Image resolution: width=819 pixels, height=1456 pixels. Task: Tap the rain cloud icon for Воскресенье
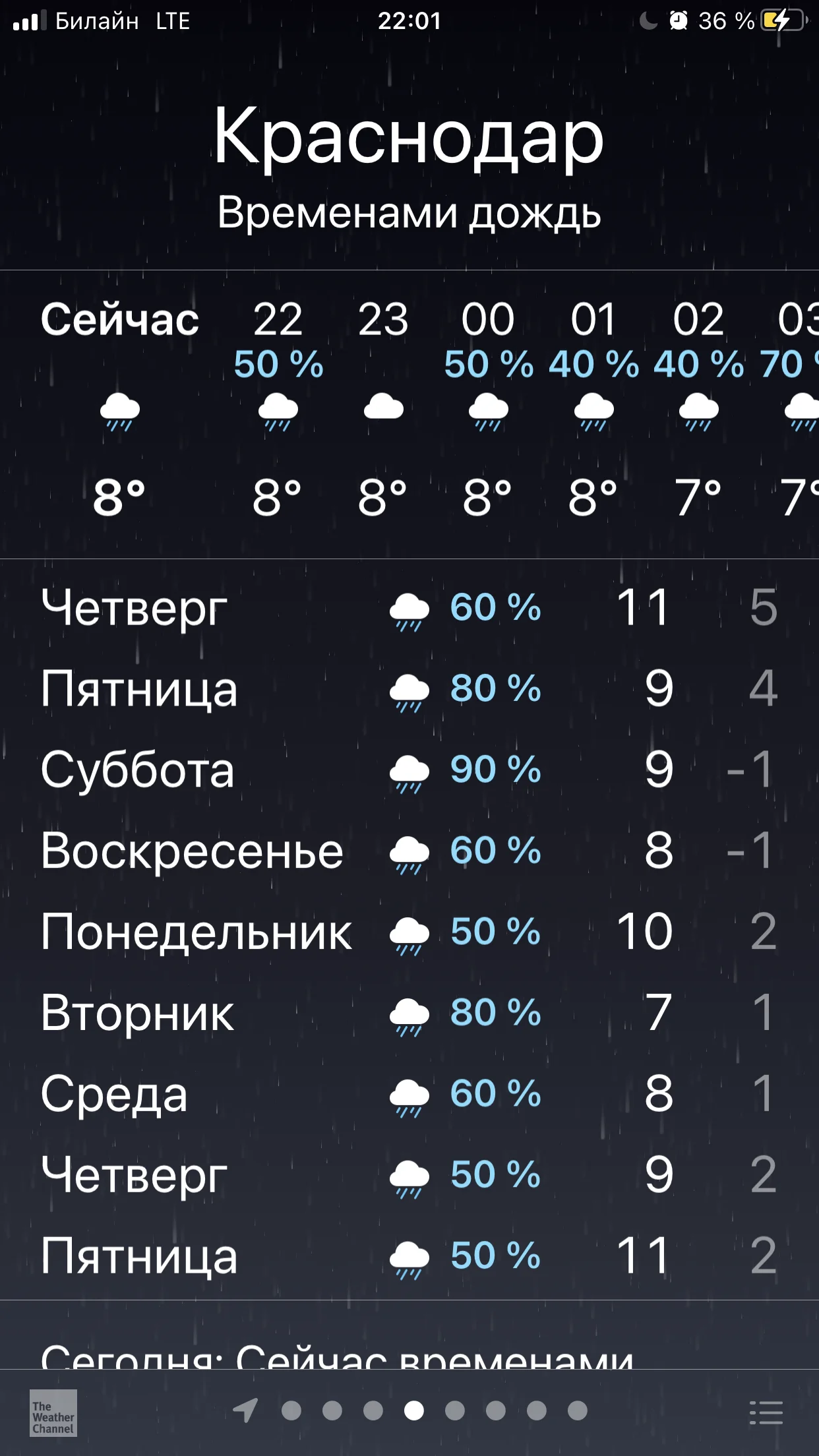click(x=409, y=854)
